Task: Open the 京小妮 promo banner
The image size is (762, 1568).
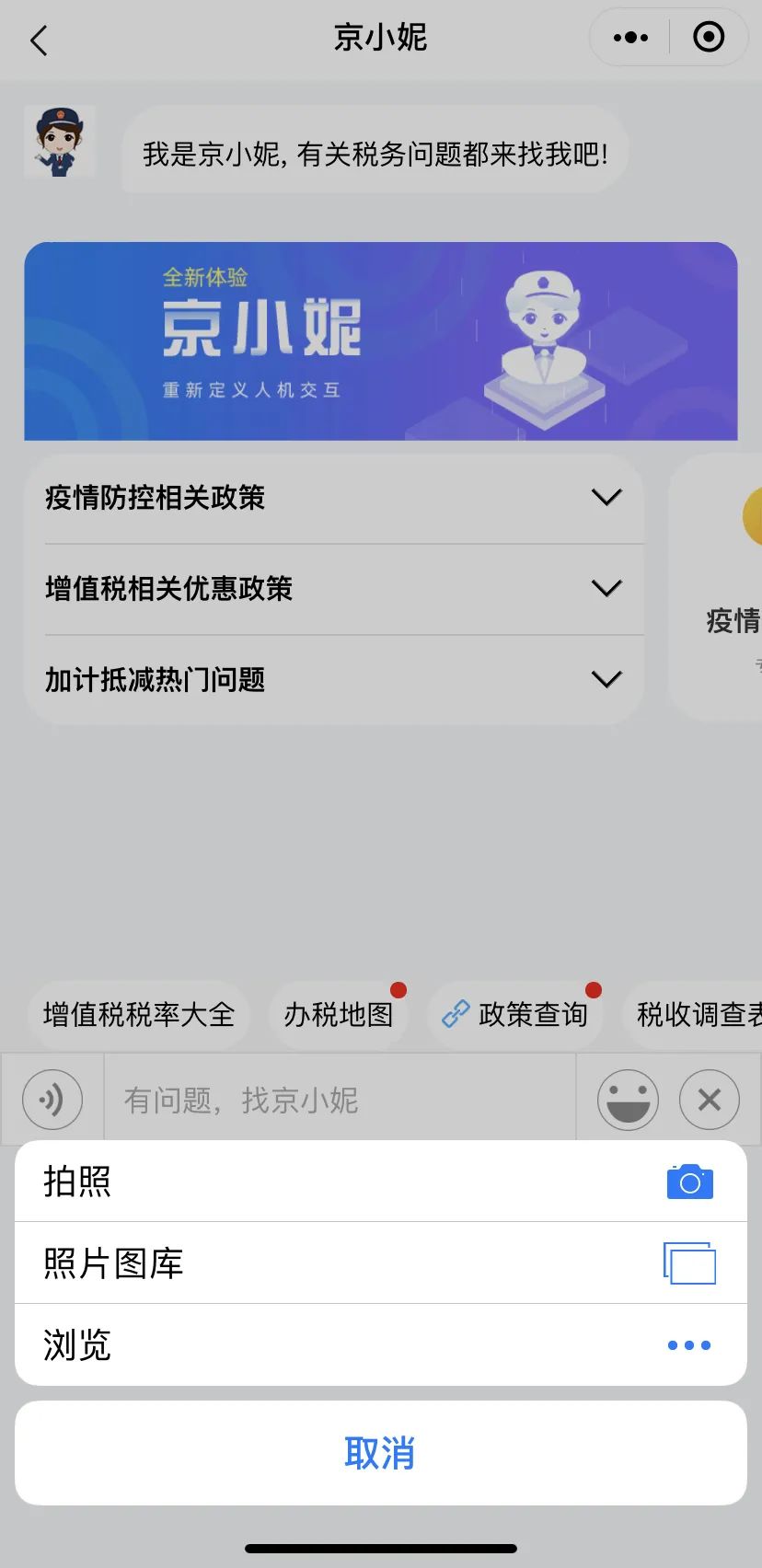Action: point(380,340)
